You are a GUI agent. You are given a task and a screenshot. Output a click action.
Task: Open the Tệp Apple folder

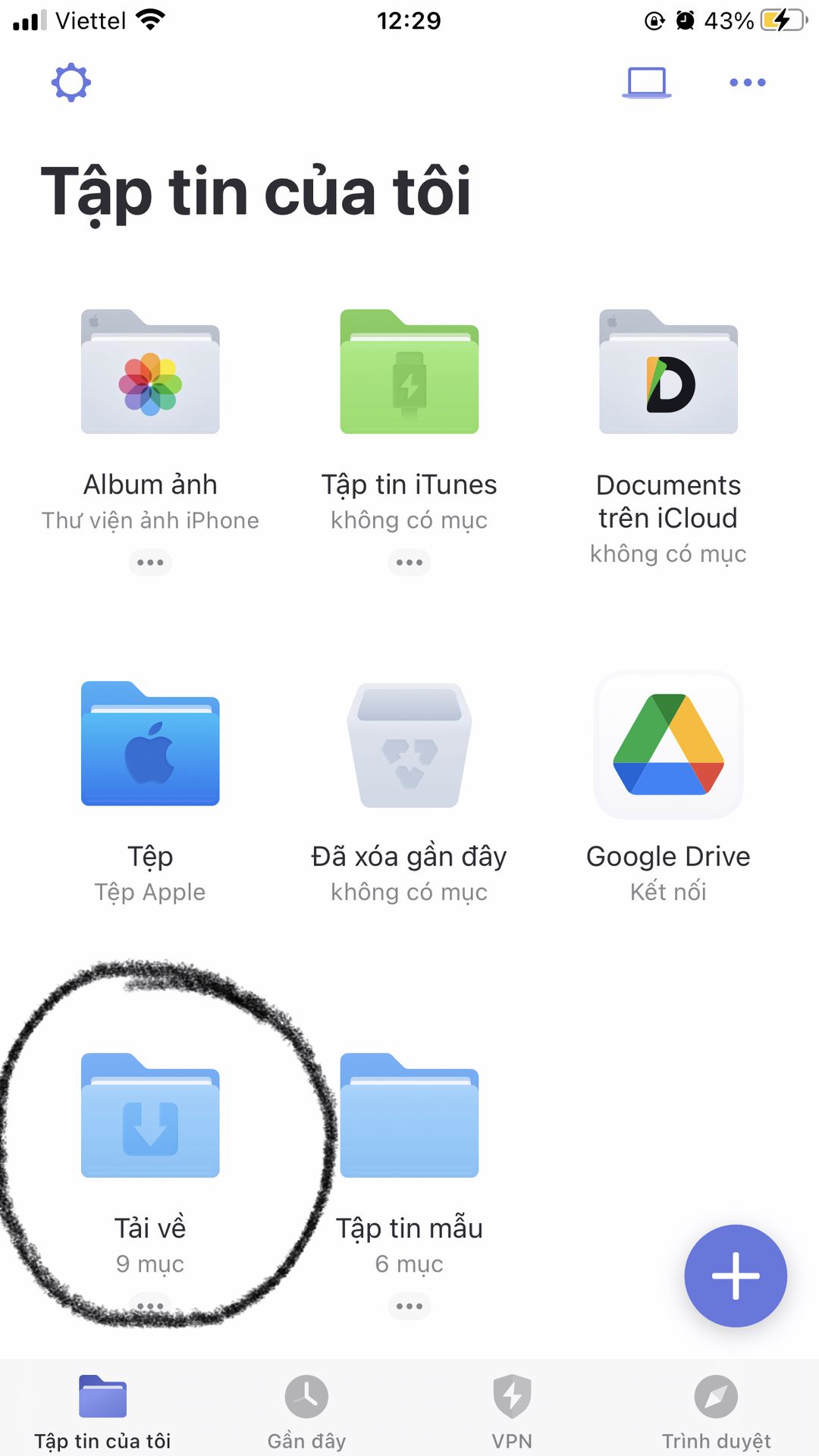point(150,743)
